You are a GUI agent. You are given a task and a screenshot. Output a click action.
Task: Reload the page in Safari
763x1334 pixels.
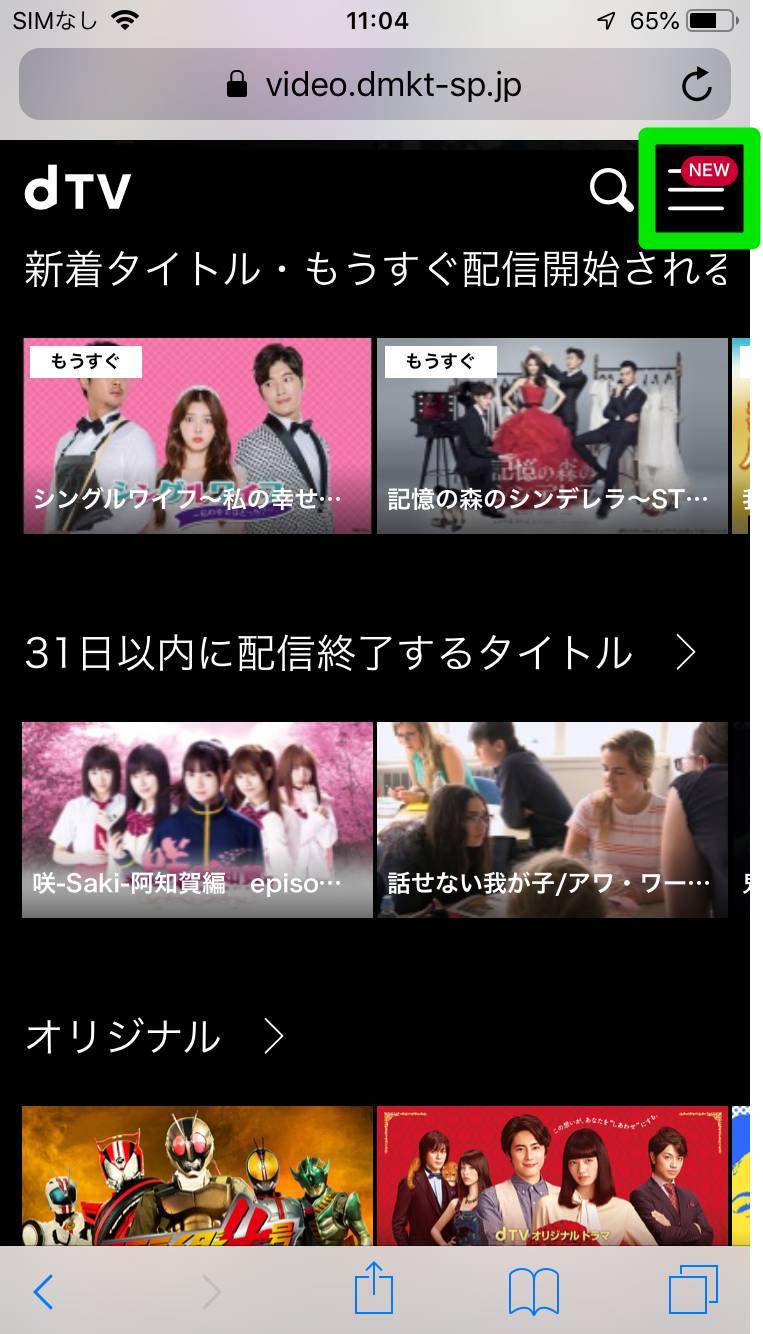(696, 85)
